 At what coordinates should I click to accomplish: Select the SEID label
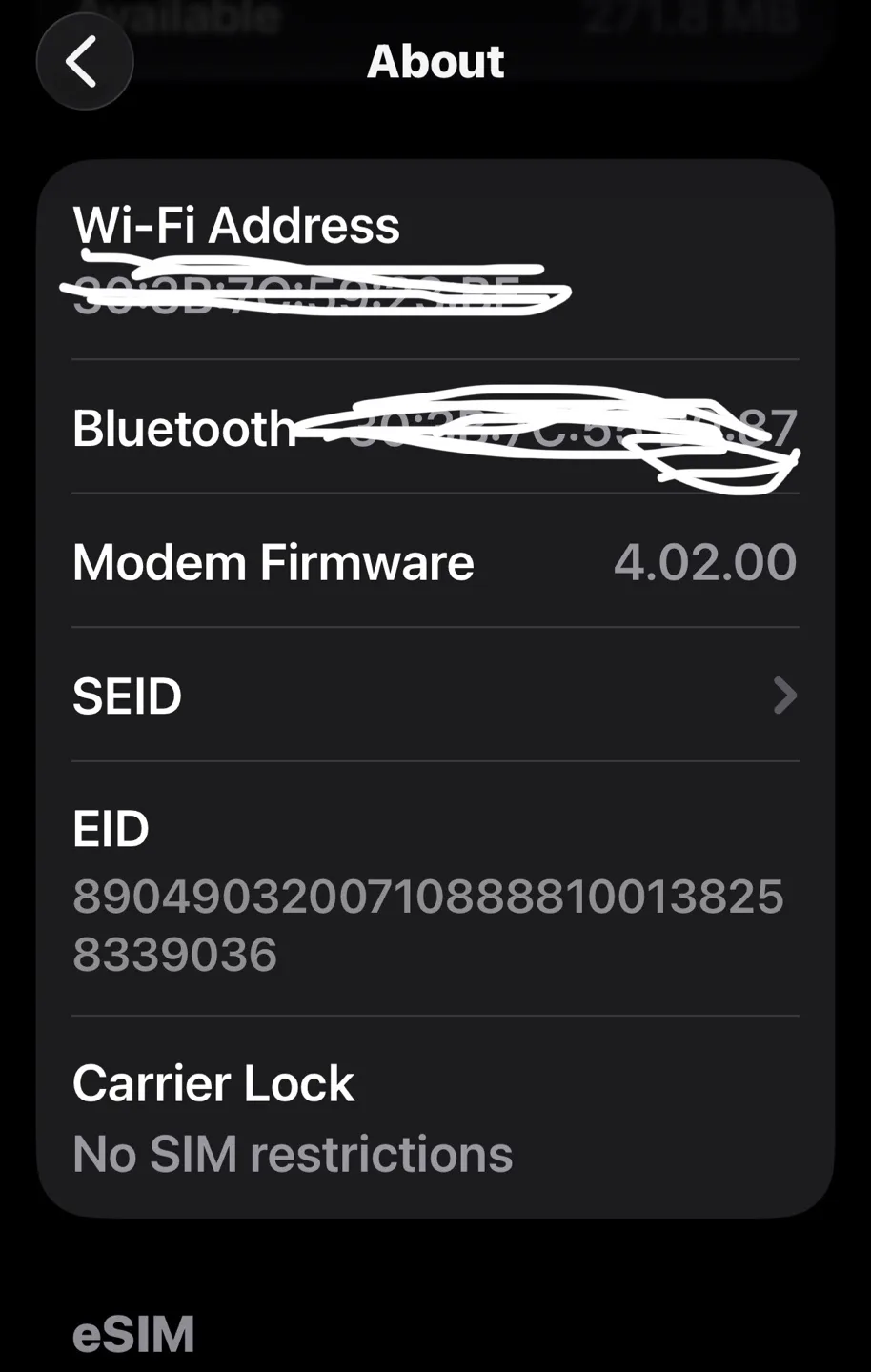(127, 696)
